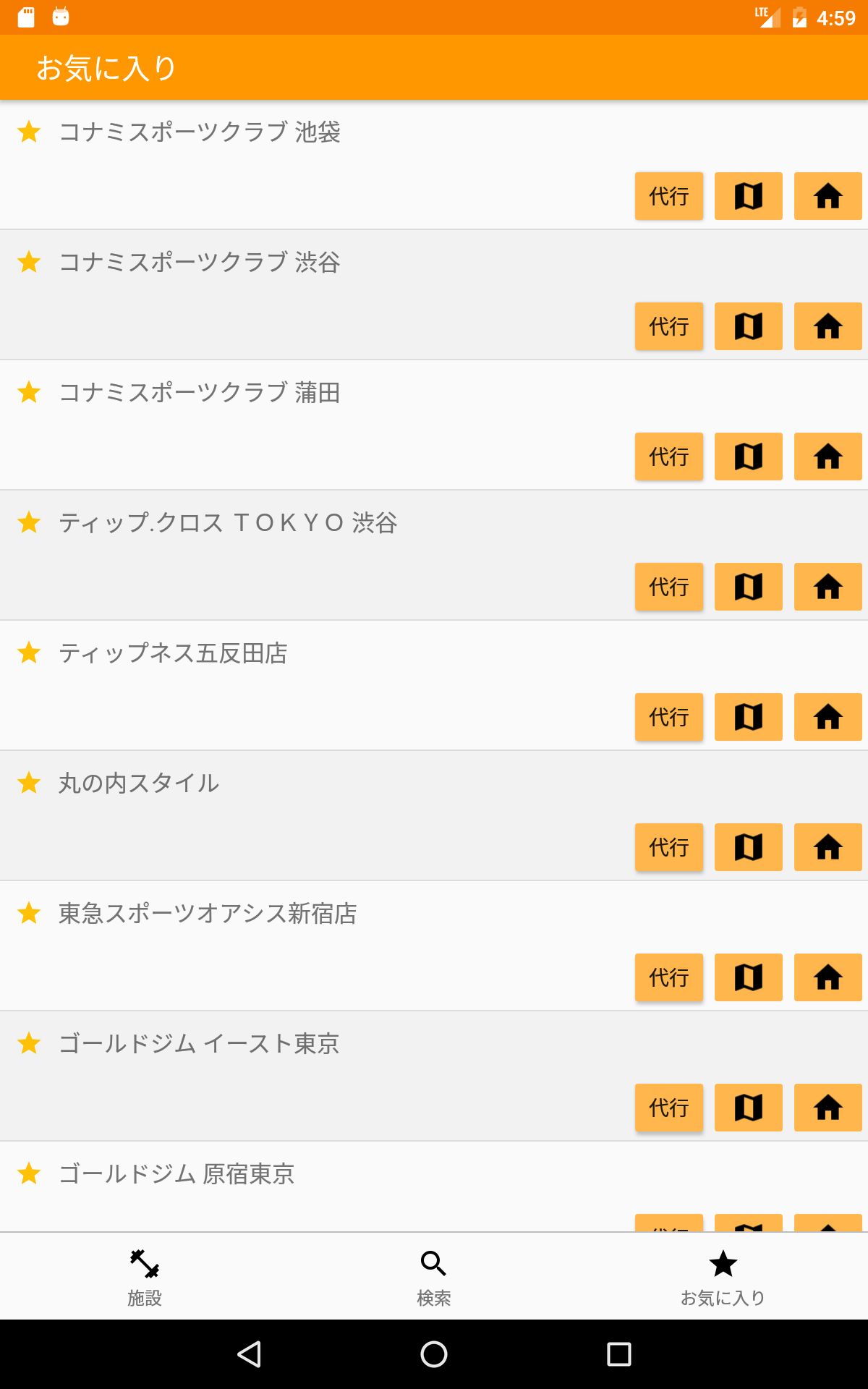Open the map for コナミスポーツクラブ 池袋

pos(748,196)
